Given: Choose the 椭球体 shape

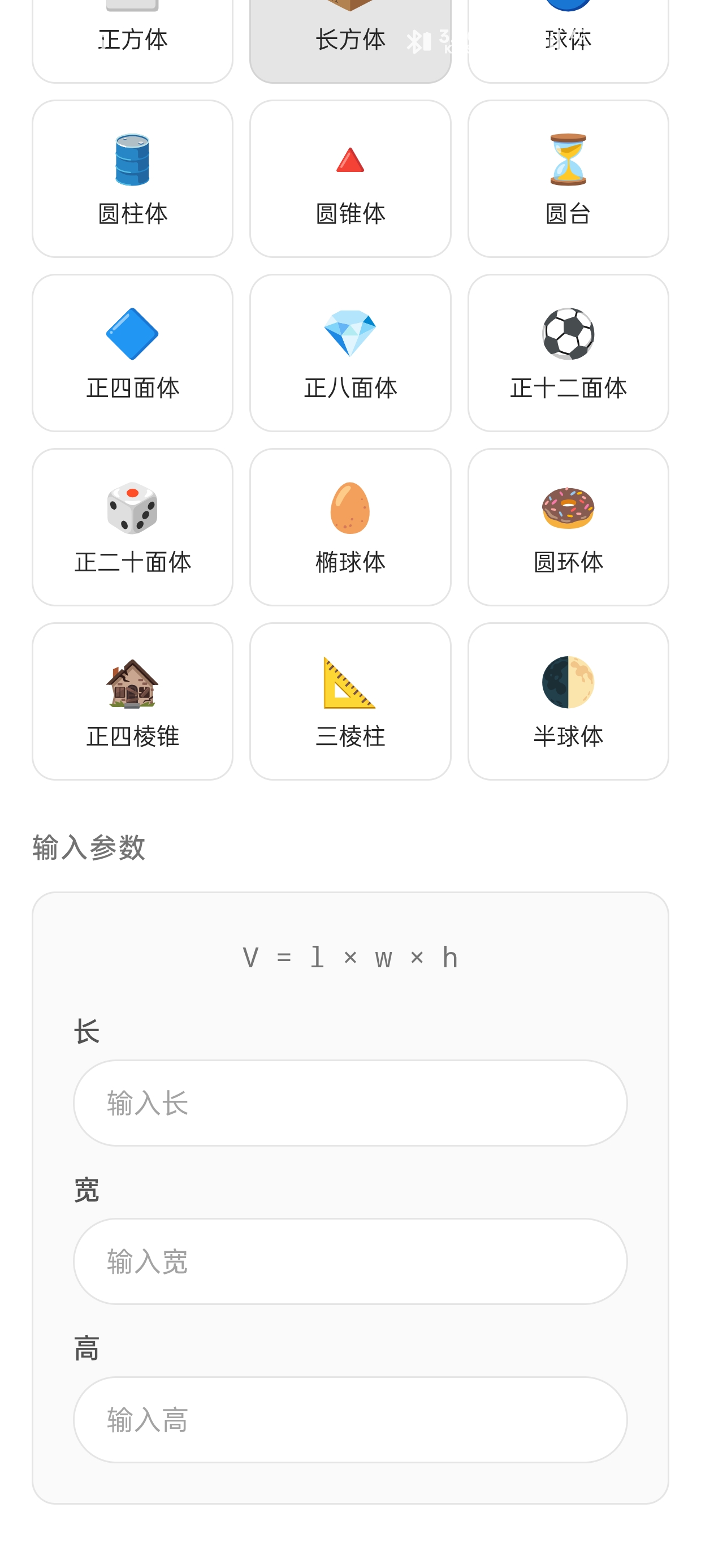Looking at the screenshot, I should pyautogui.click(x=350, y=527).
